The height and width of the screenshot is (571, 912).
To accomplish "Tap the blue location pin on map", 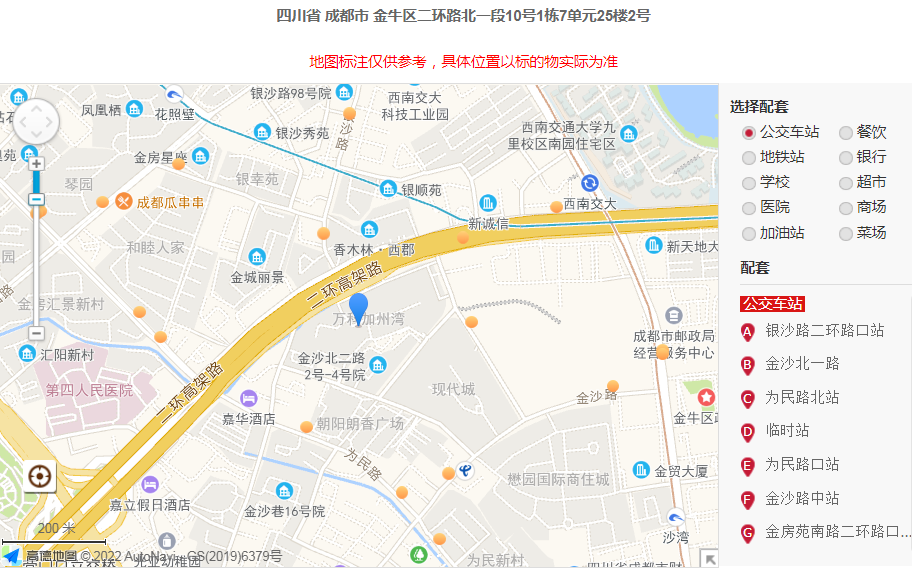I will pyautogui.click(x=358, y=306).
